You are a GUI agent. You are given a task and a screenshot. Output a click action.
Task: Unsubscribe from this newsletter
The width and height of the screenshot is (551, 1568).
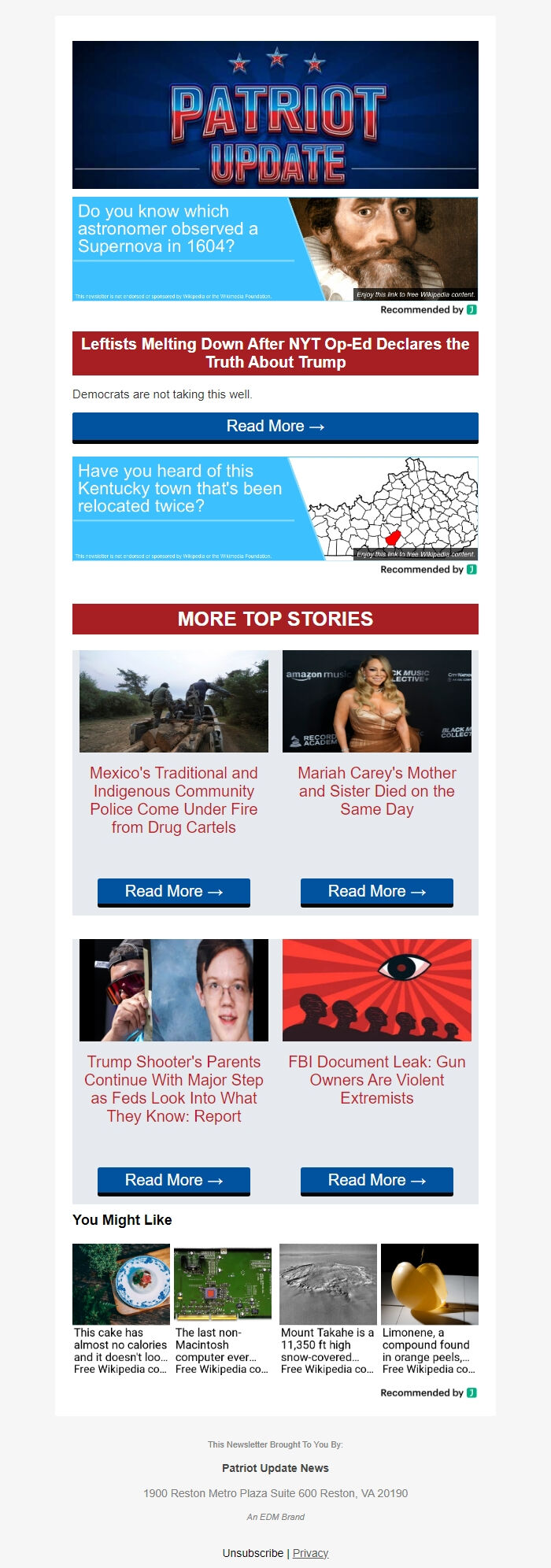[253, 1553]
